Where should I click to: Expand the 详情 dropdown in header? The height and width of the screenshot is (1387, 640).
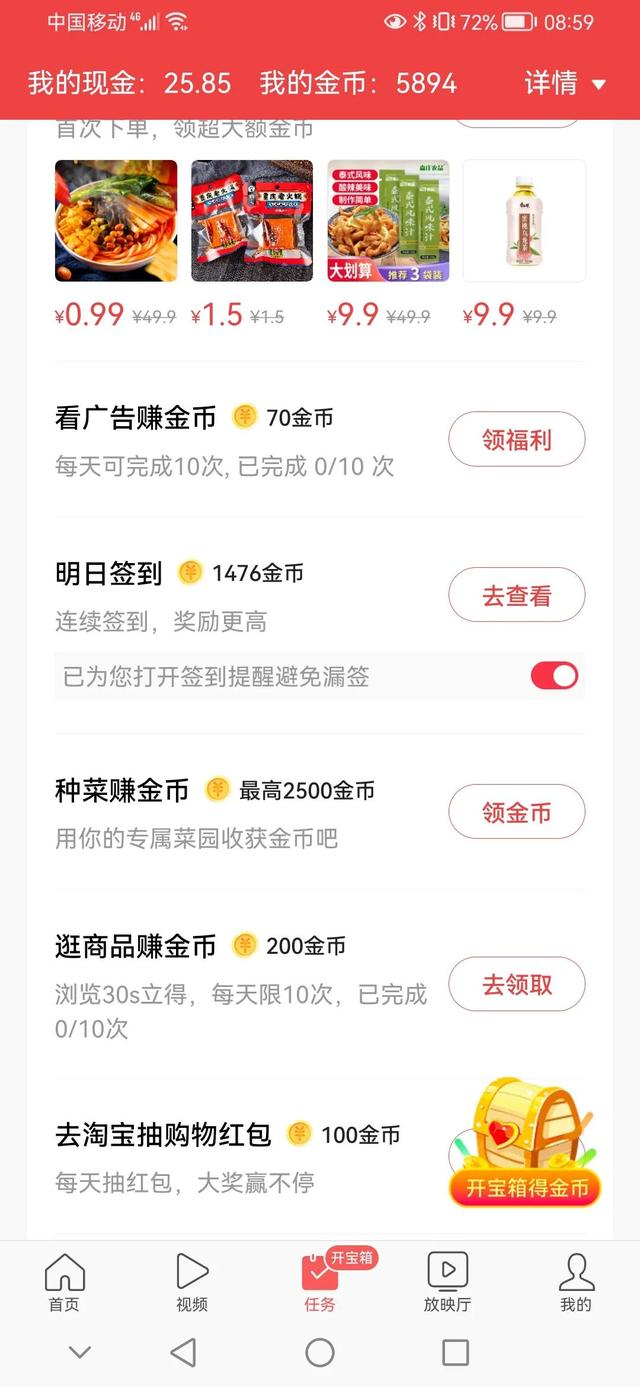pyautogui.click(x=565, y=83)
